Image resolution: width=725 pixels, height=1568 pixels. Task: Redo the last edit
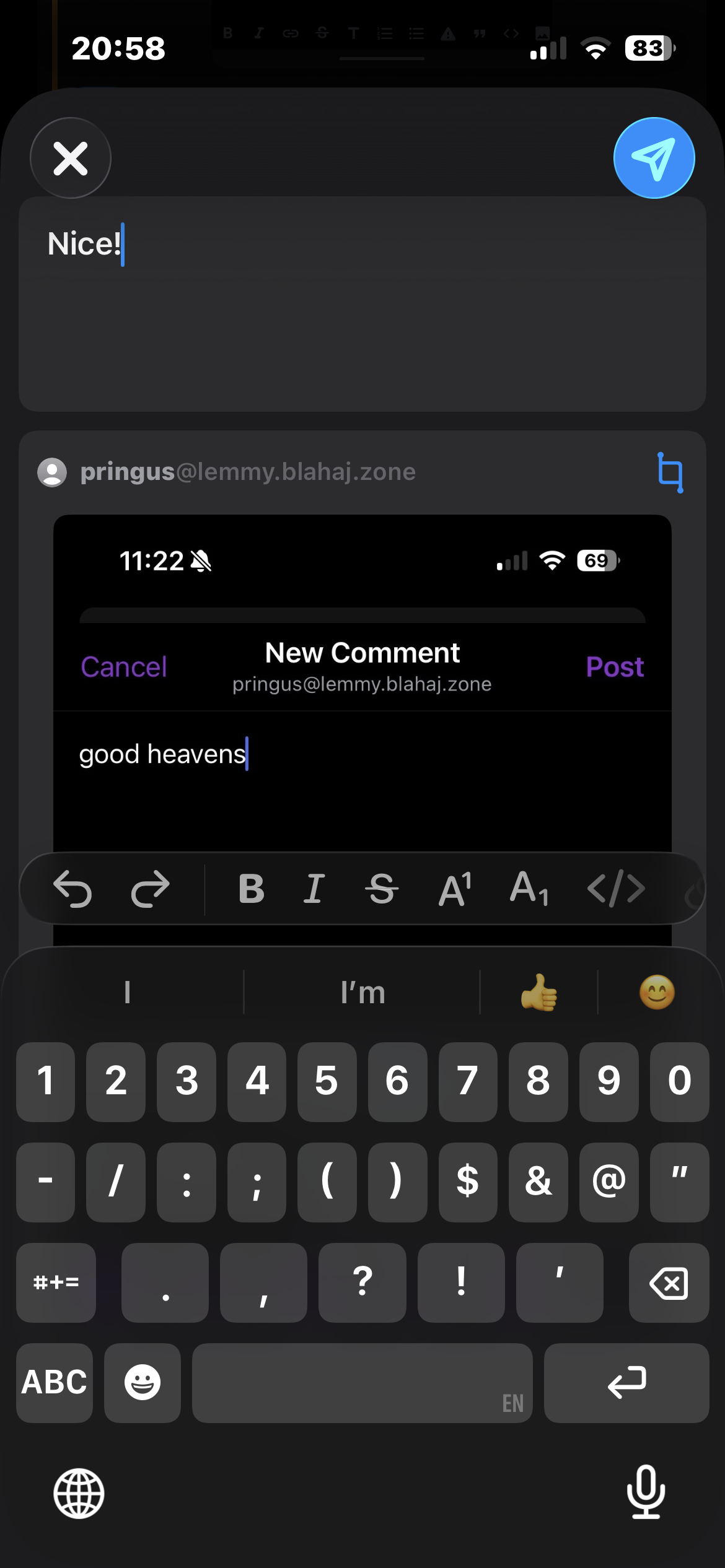pyautogui.click(x=151, y=889)
